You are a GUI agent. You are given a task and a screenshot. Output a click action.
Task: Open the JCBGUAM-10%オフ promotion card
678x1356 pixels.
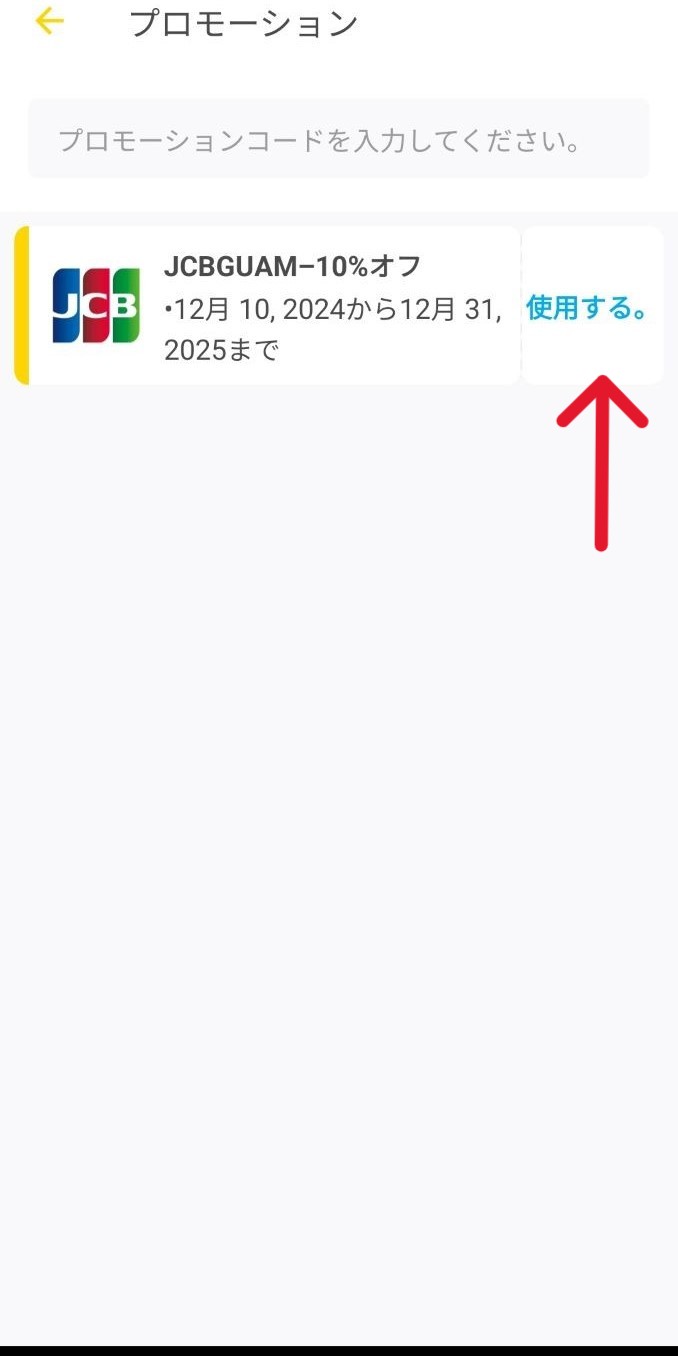pyautogui.click(x=267, y=305)
